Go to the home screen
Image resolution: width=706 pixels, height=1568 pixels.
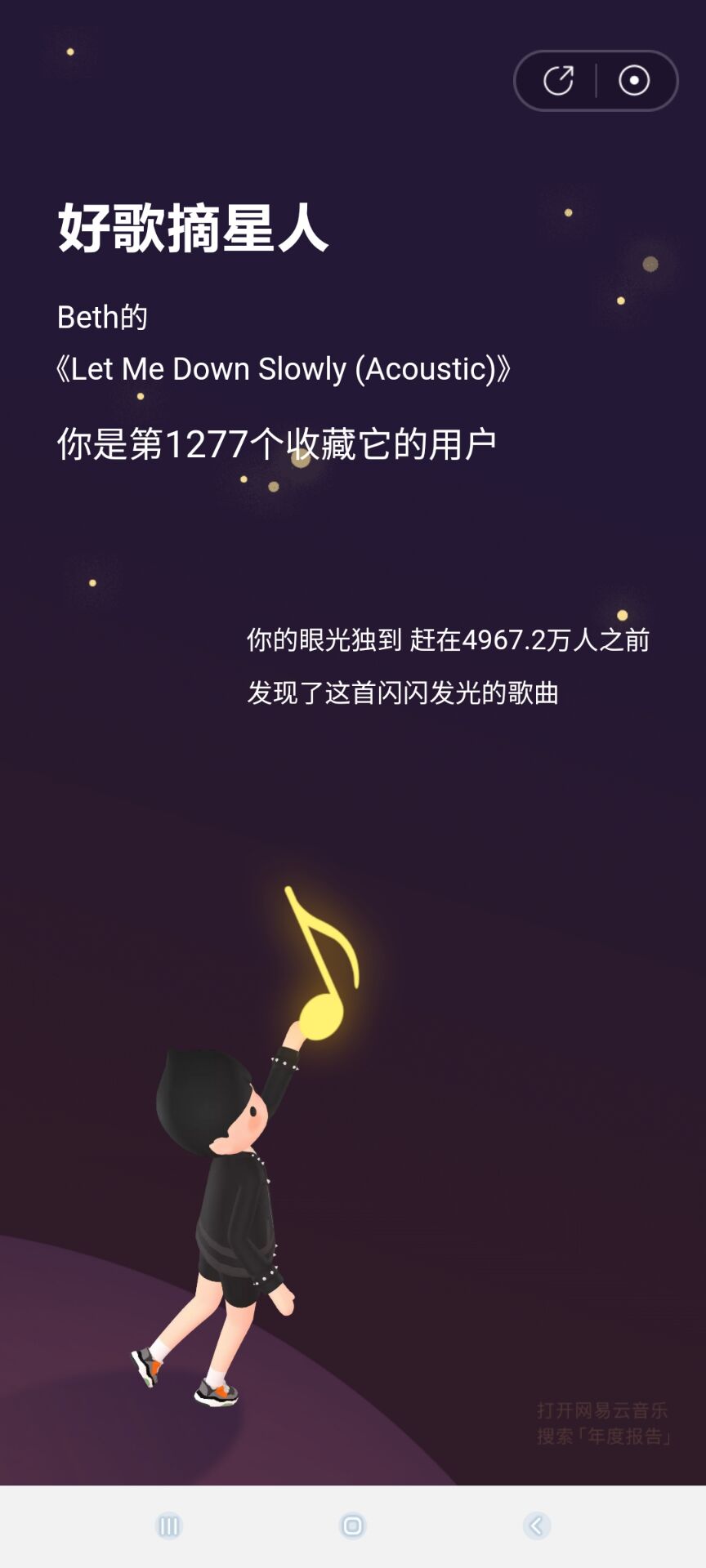pos(352,1526)
